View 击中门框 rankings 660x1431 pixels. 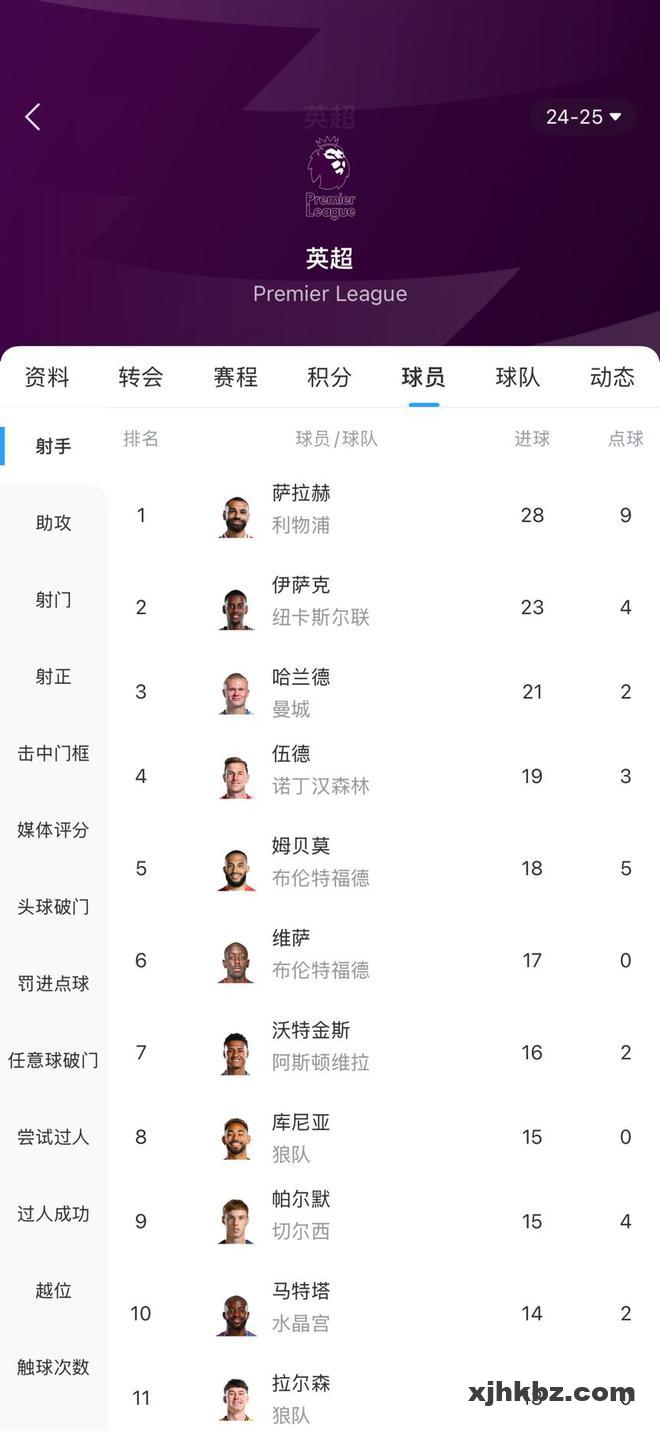[53, 754]
